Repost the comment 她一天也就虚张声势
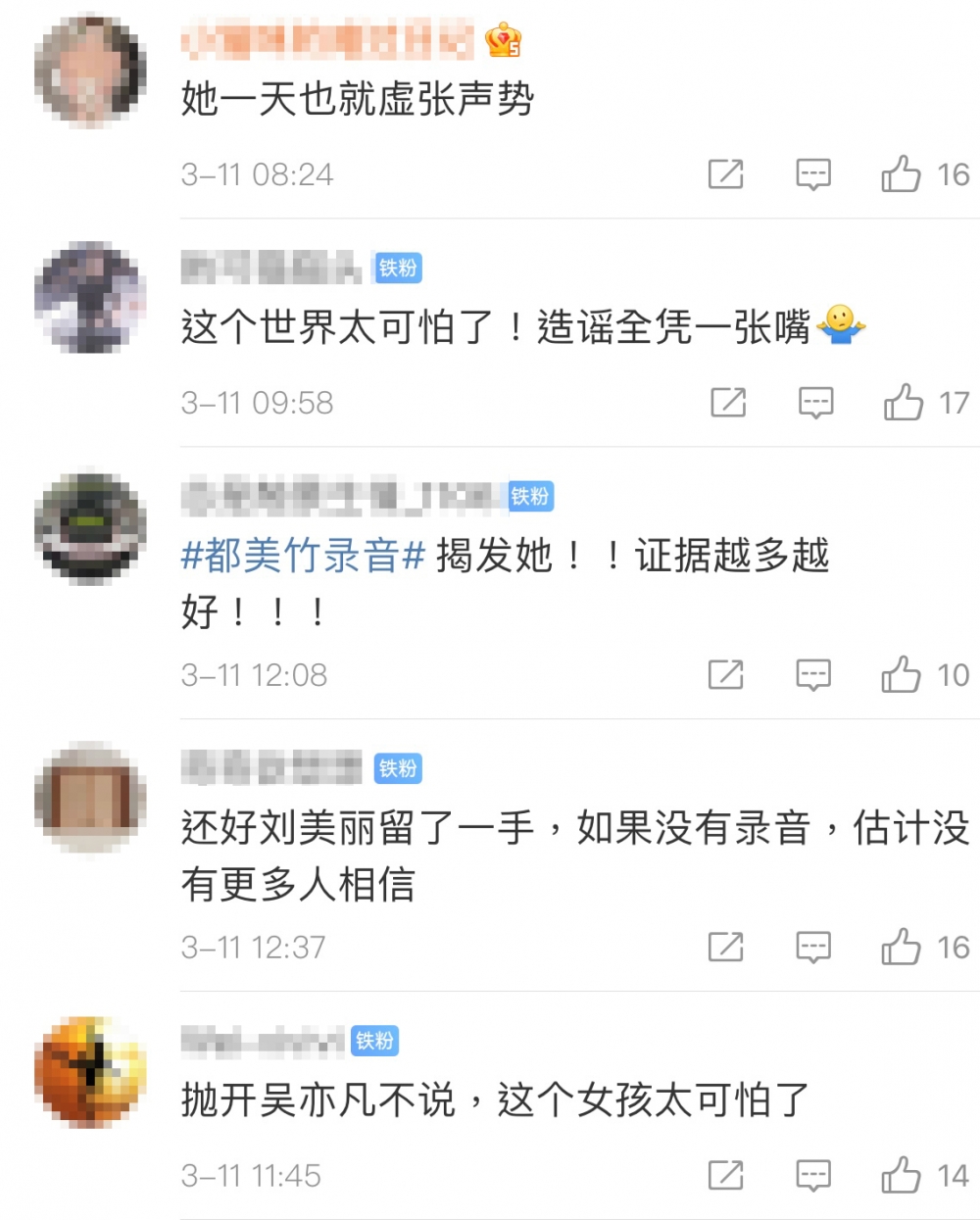The width and height of the screenshot is (980, 1220). 725,174
